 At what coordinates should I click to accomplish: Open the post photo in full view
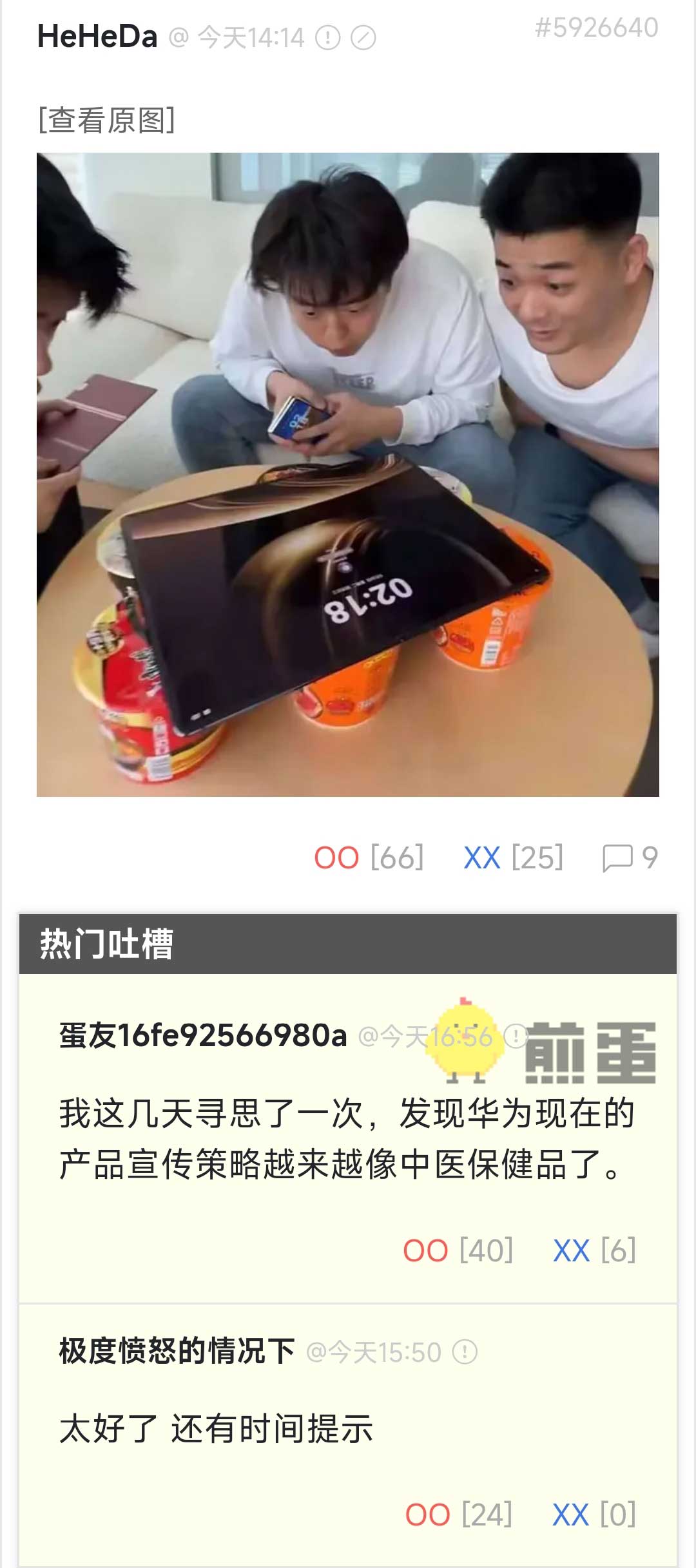tap(347, 474)
